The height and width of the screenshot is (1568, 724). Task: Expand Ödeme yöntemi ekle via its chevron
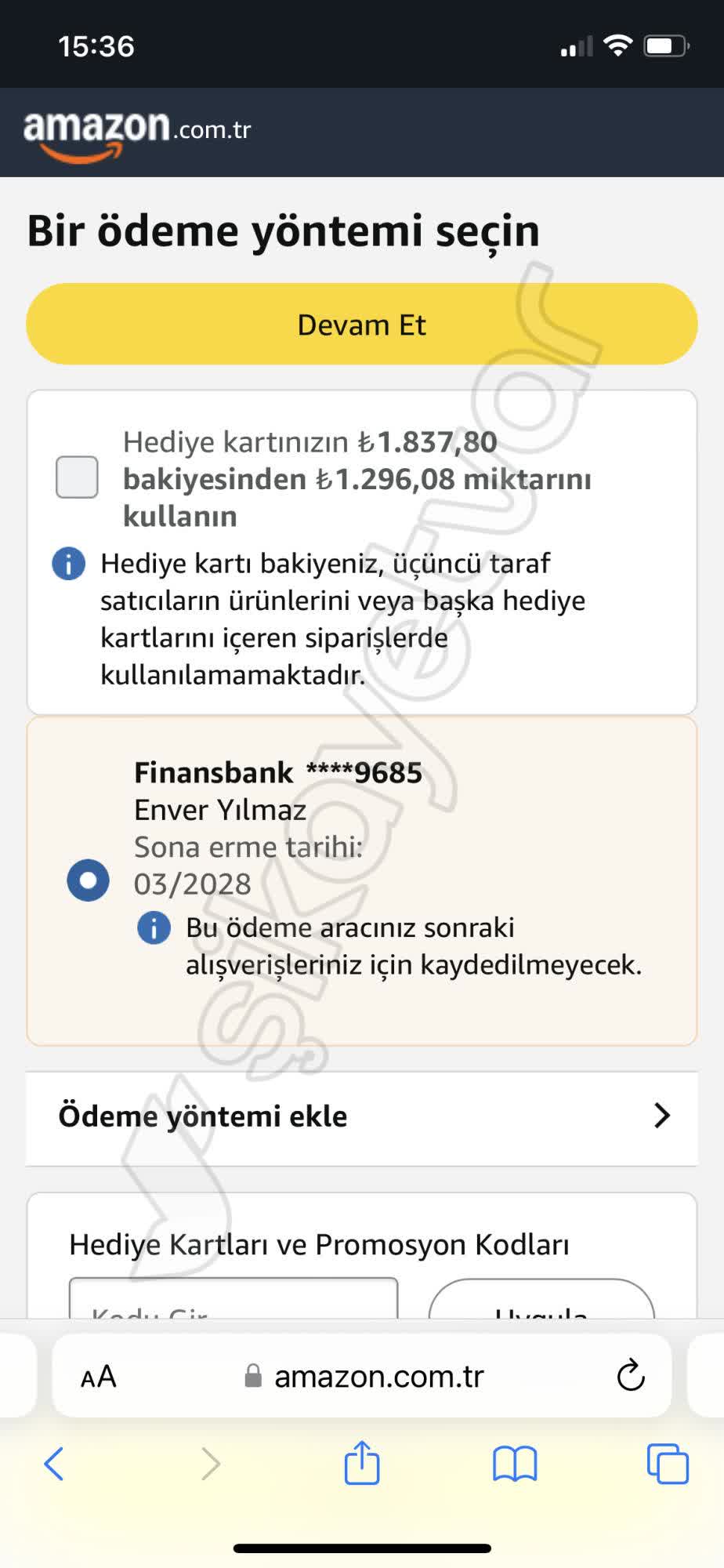pos(662,1116)
